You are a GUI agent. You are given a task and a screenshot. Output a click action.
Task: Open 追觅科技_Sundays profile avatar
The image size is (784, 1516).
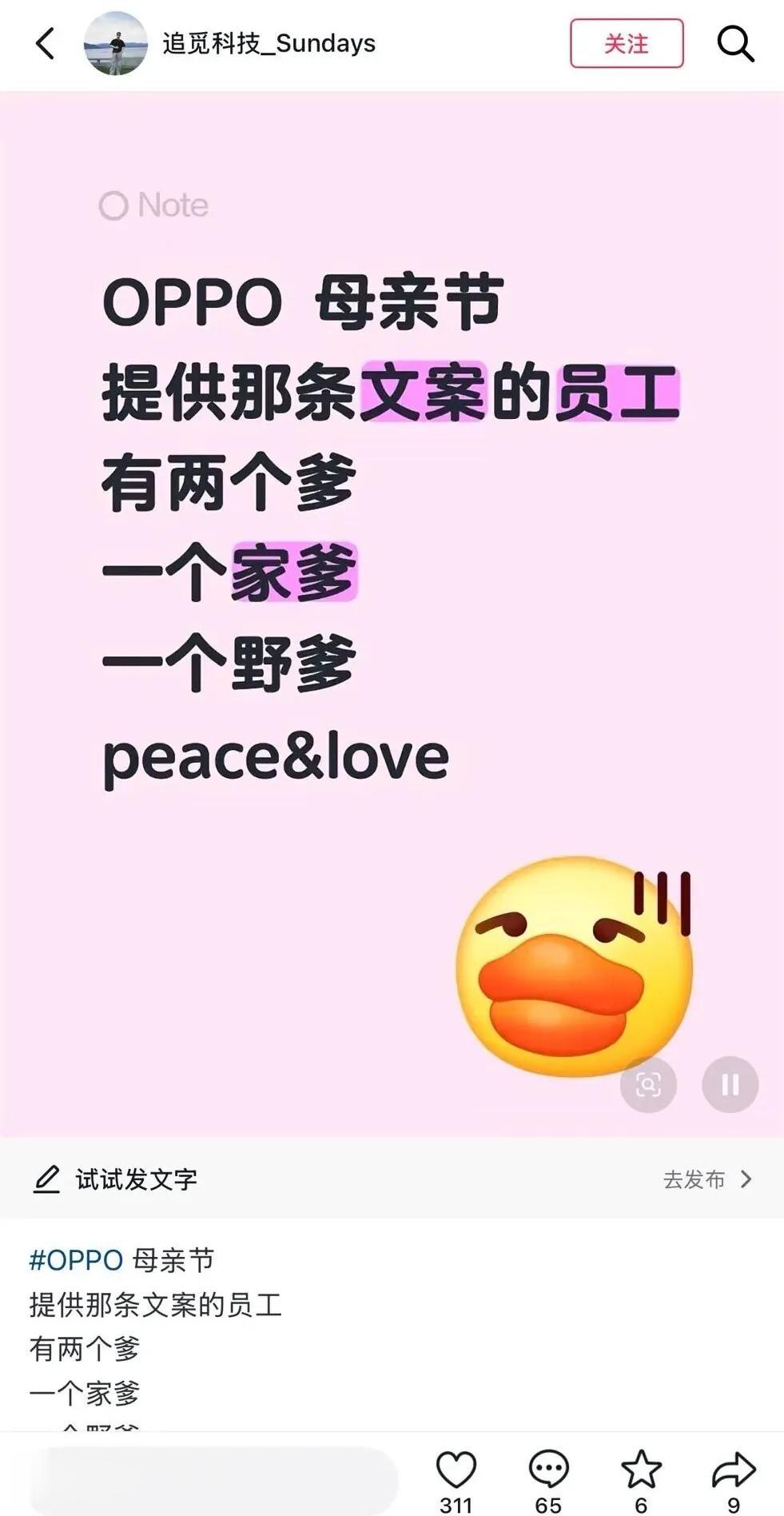coord(116,43)
